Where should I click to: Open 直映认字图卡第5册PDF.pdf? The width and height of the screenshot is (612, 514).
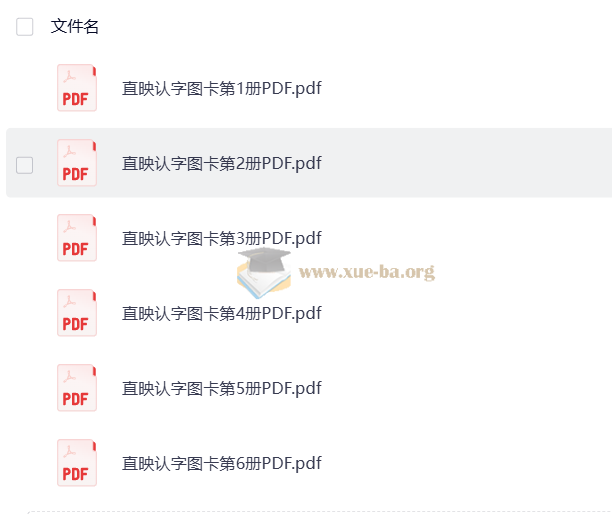221,388
